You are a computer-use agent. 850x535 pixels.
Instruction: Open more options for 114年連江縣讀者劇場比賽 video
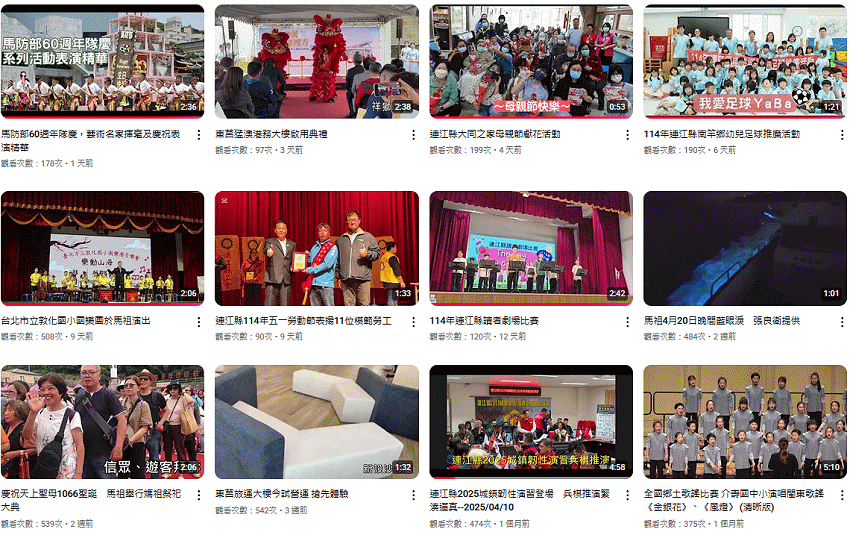tap(627, 321)
